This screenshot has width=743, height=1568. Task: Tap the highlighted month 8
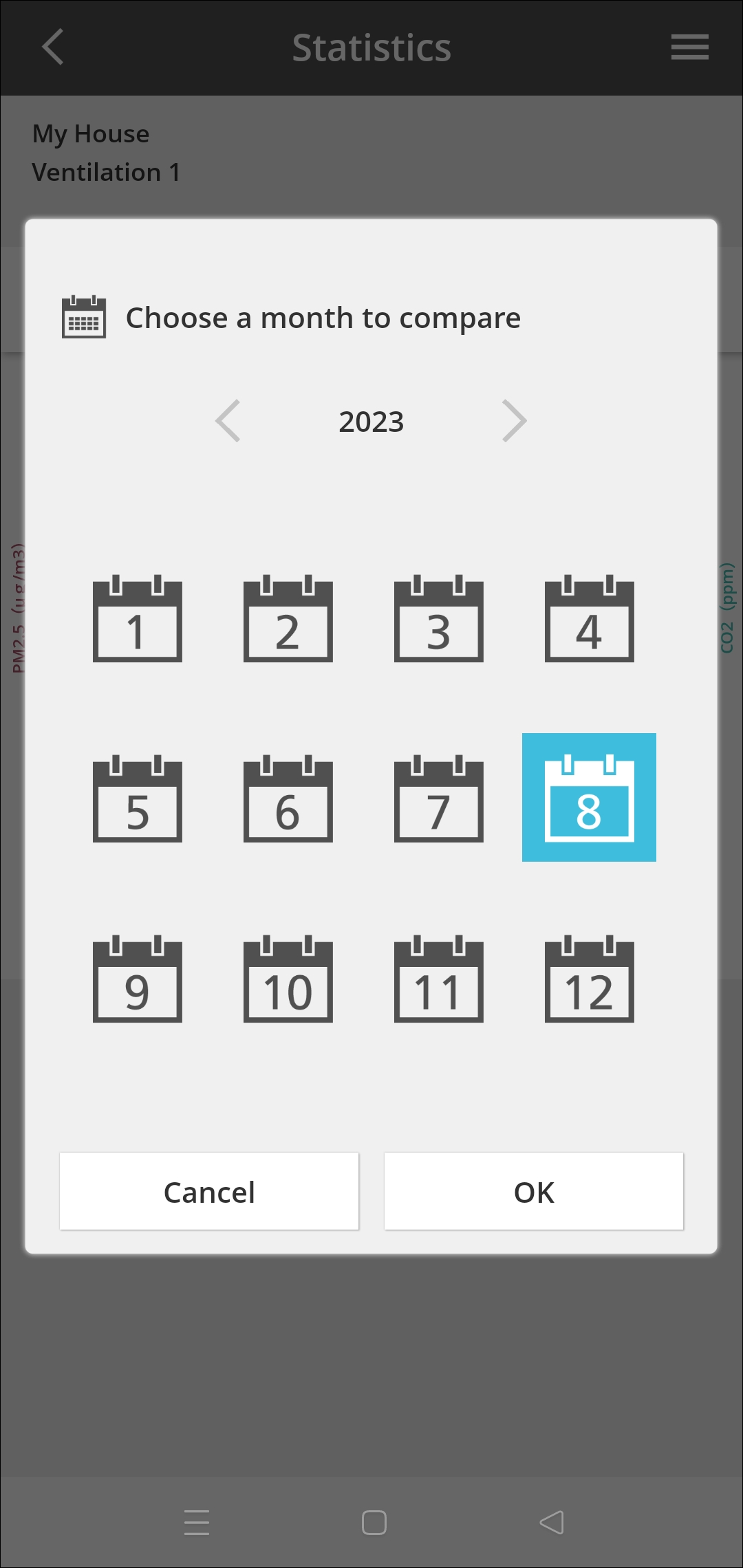[x=589, y=798]
